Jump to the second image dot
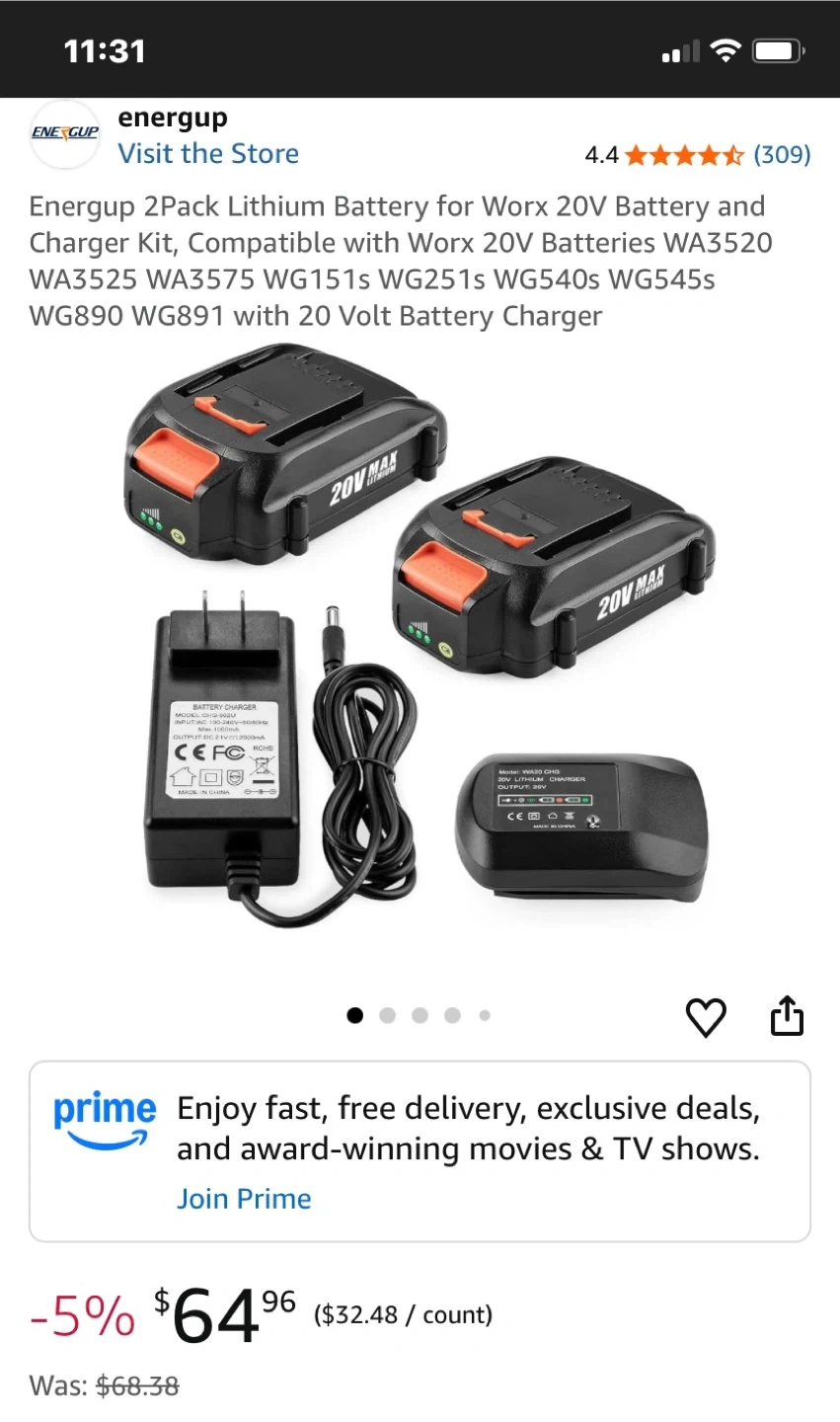840x1422 pixels. point(387,1015)
